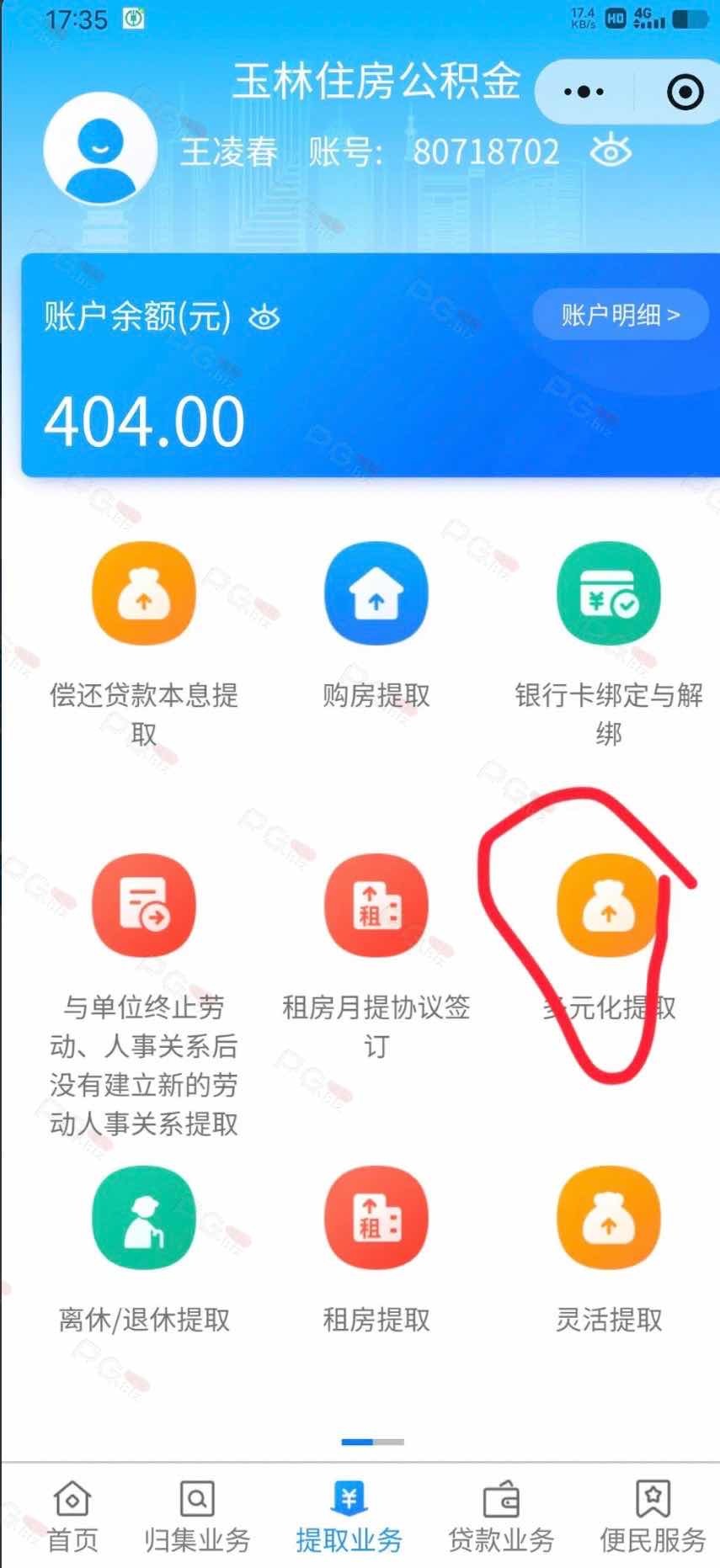Open 银行卡绑定与解绑
The image size is (720, 1568).
click(x=608, y=594)
